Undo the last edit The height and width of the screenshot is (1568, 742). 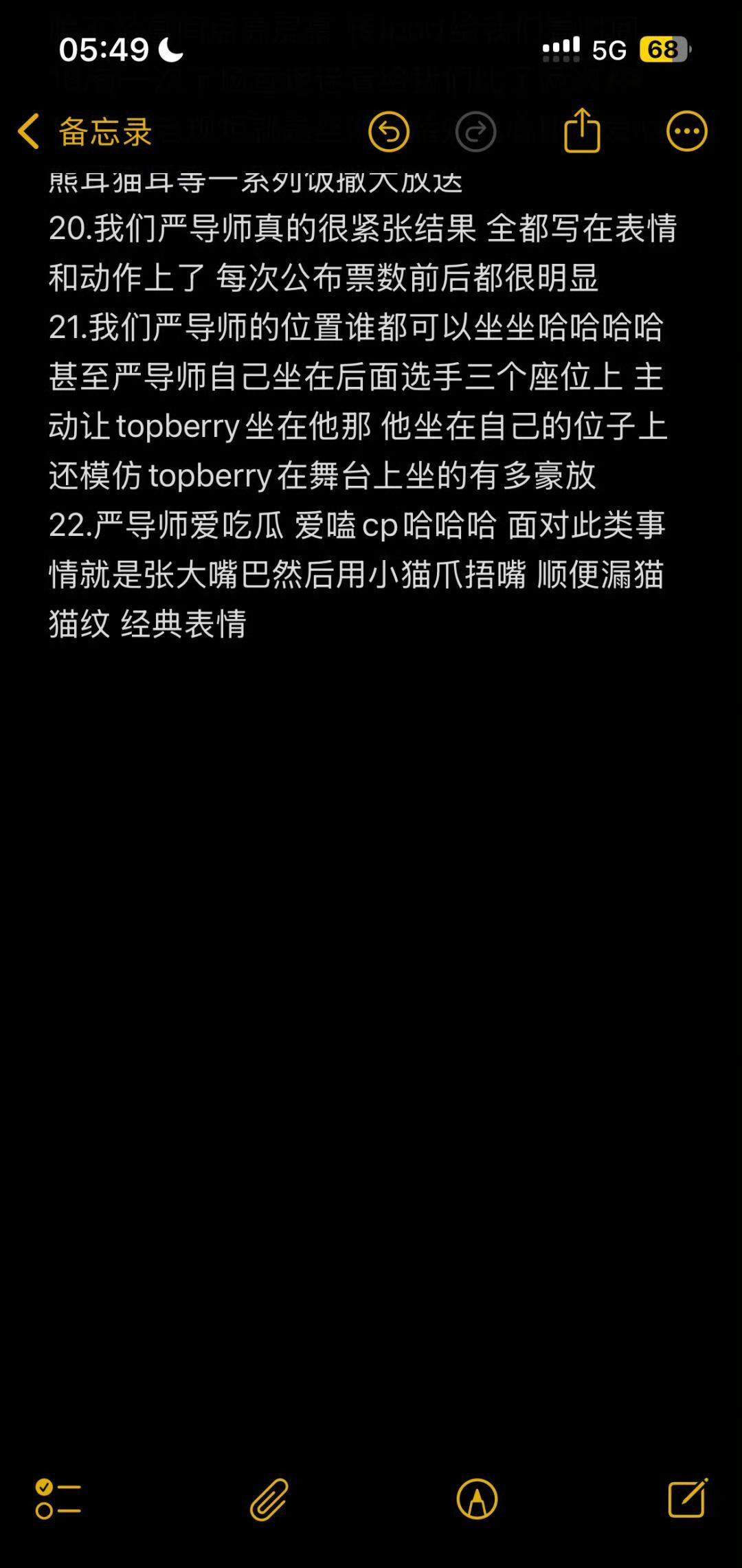pyautogui.click(x=389, y=131)
